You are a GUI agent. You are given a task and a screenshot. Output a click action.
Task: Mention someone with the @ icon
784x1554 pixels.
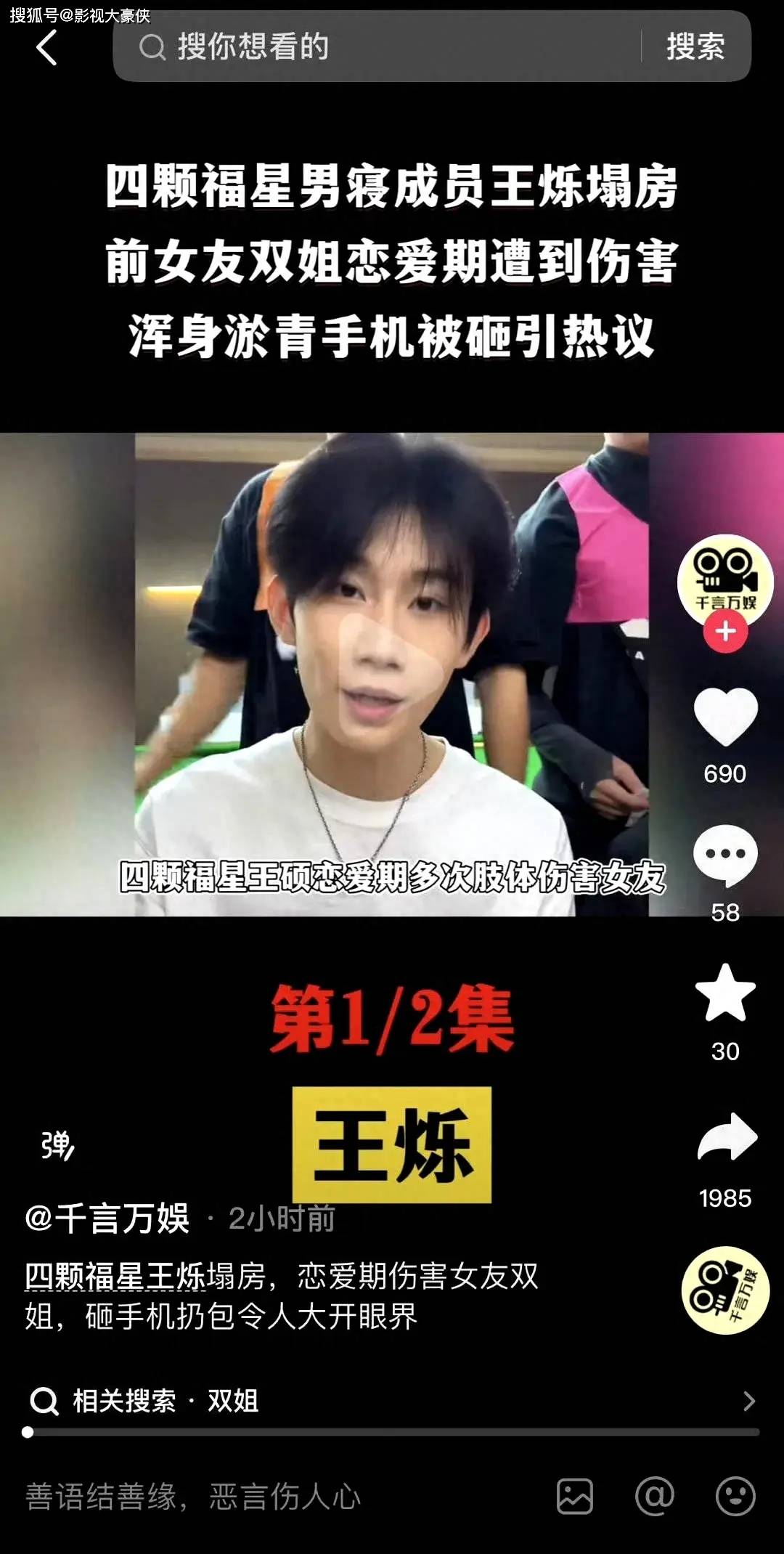[655, 1497]
